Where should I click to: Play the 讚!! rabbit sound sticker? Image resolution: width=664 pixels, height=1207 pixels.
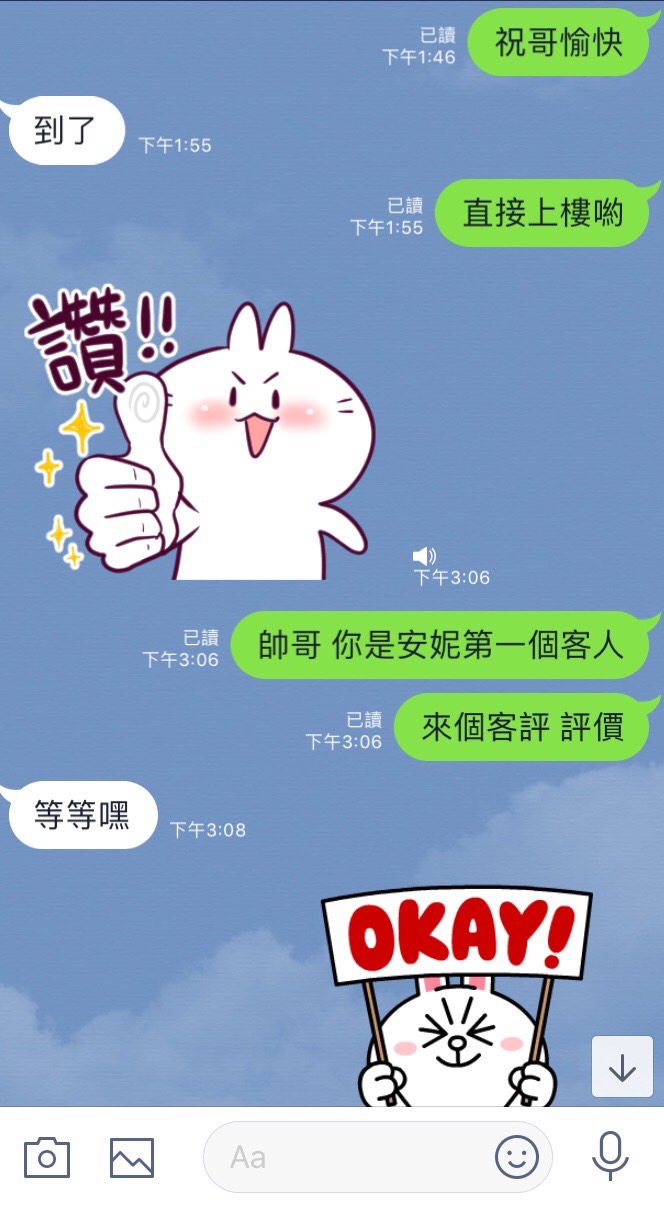[200, 440]
